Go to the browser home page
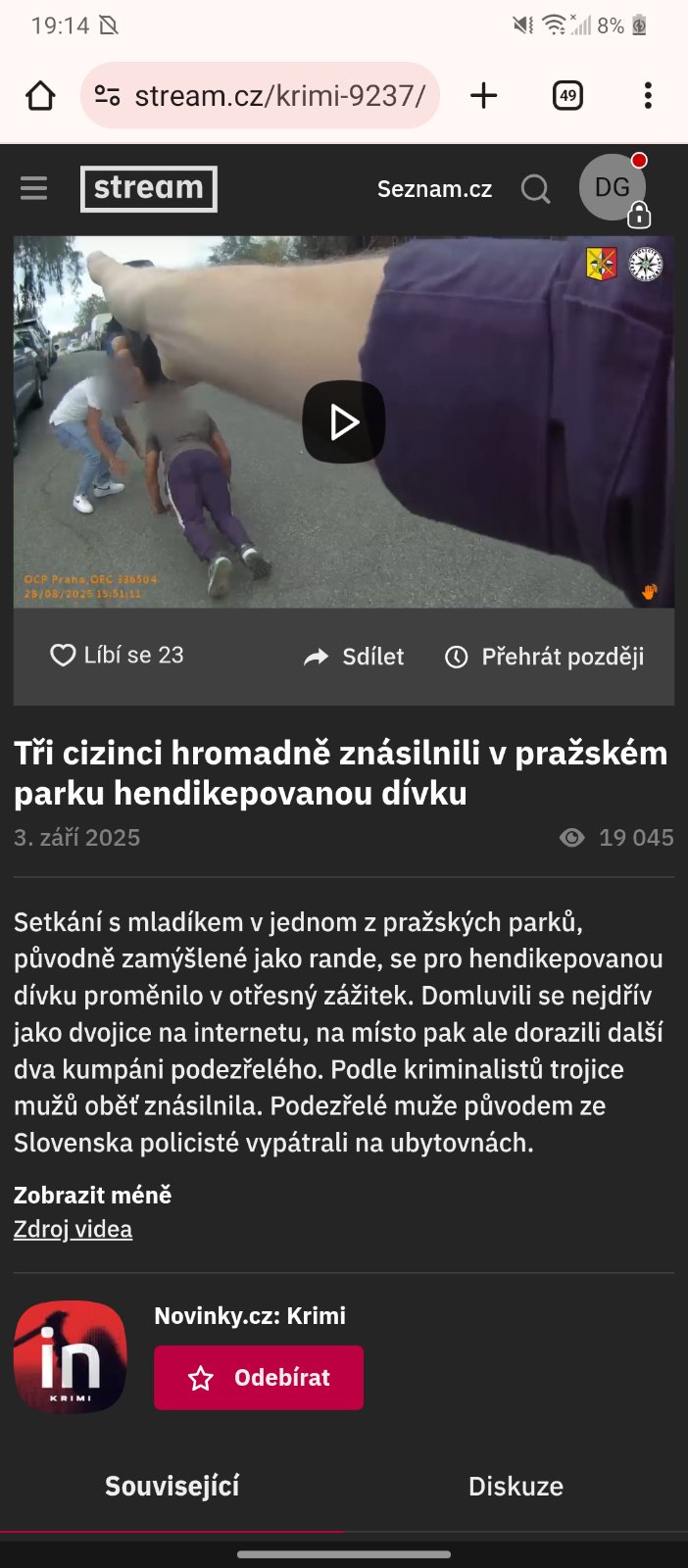 (x=40, y=95)
